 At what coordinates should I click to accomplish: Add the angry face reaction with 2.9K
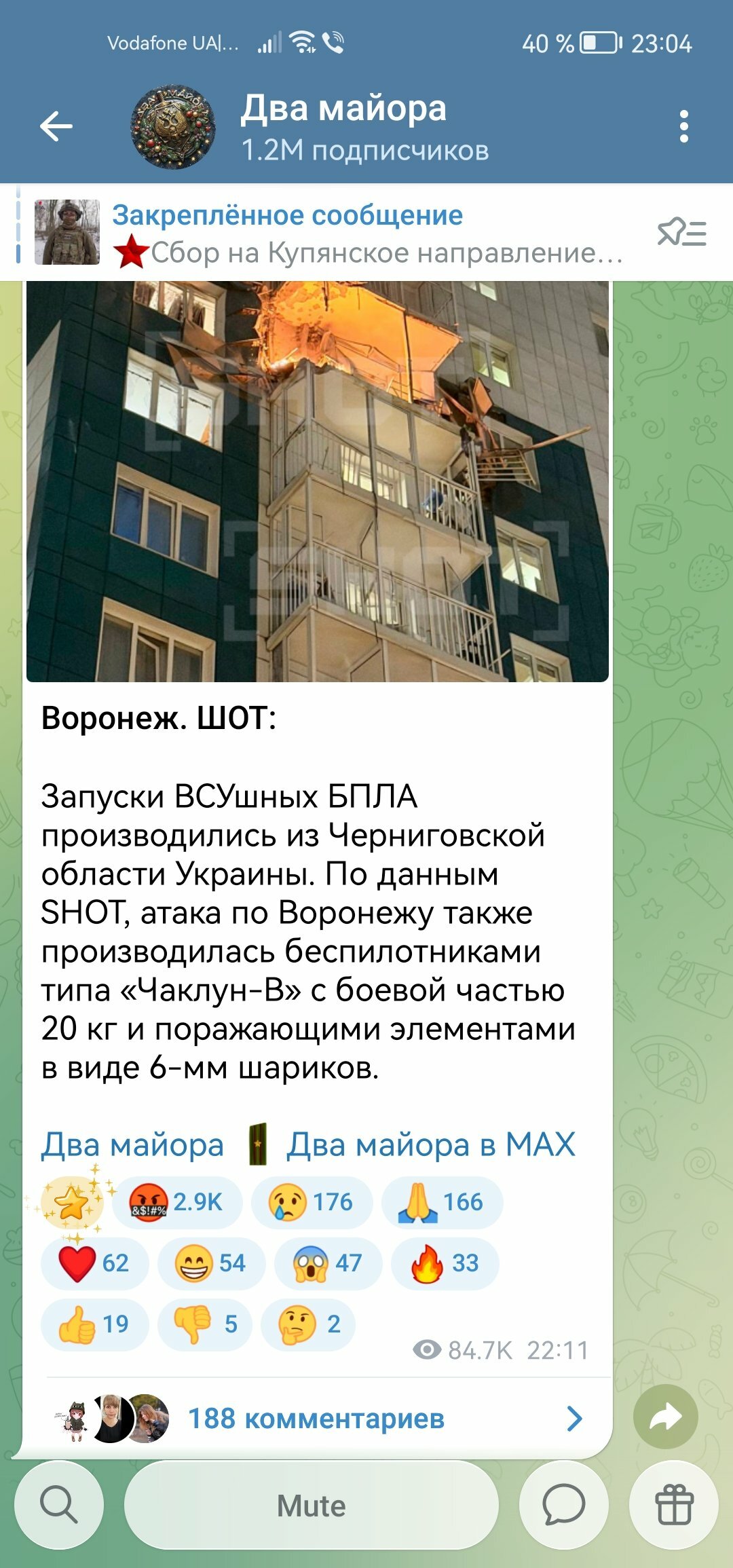(x=177, y=1202)
